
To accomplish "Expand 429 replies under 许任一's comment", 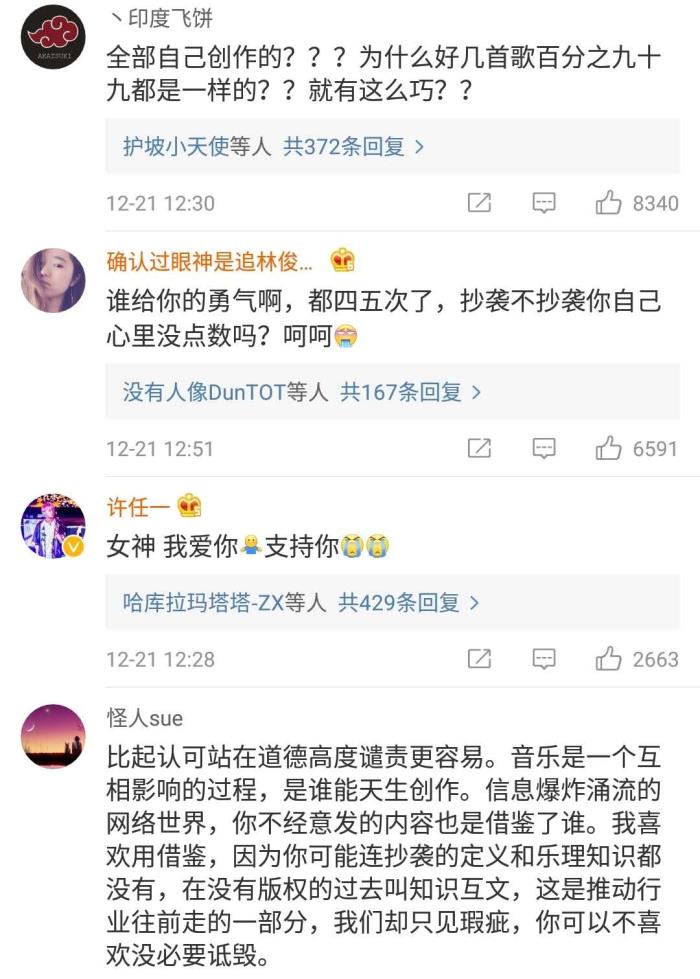I will (x=301, y=602).
